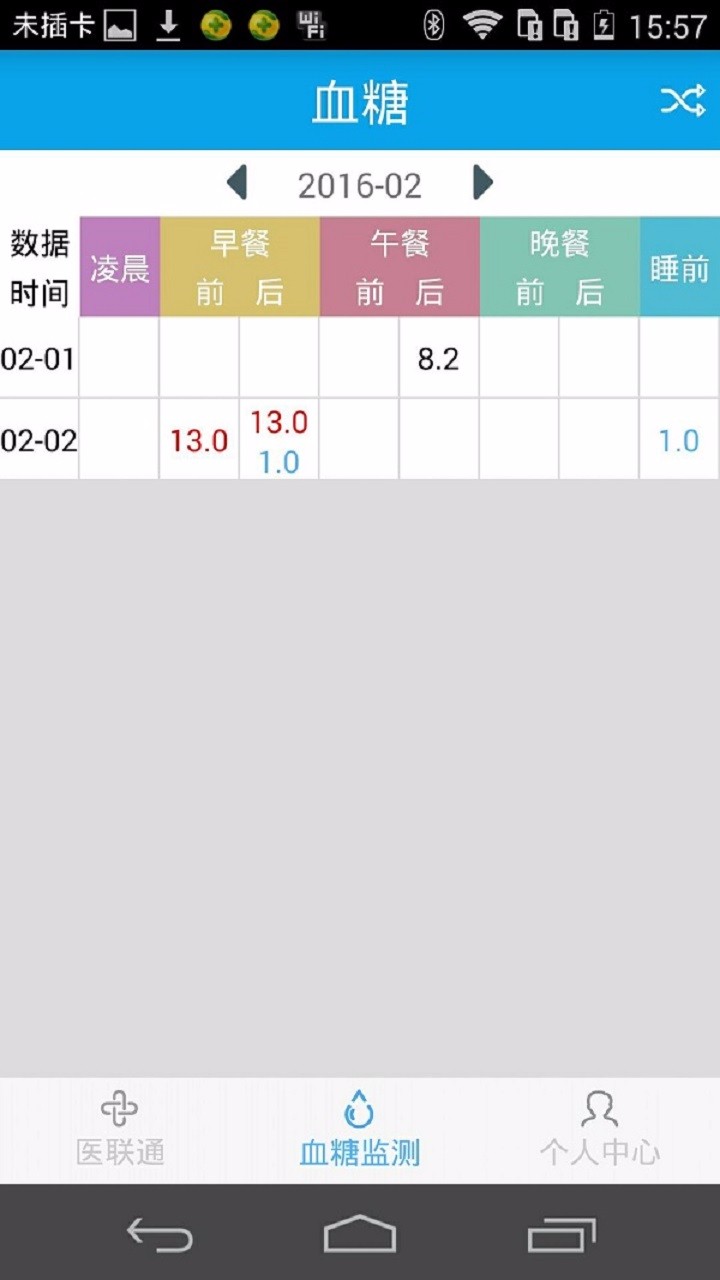Go to the home screen
This screenshot has height=1280, width=720.
click(360, 1235)
